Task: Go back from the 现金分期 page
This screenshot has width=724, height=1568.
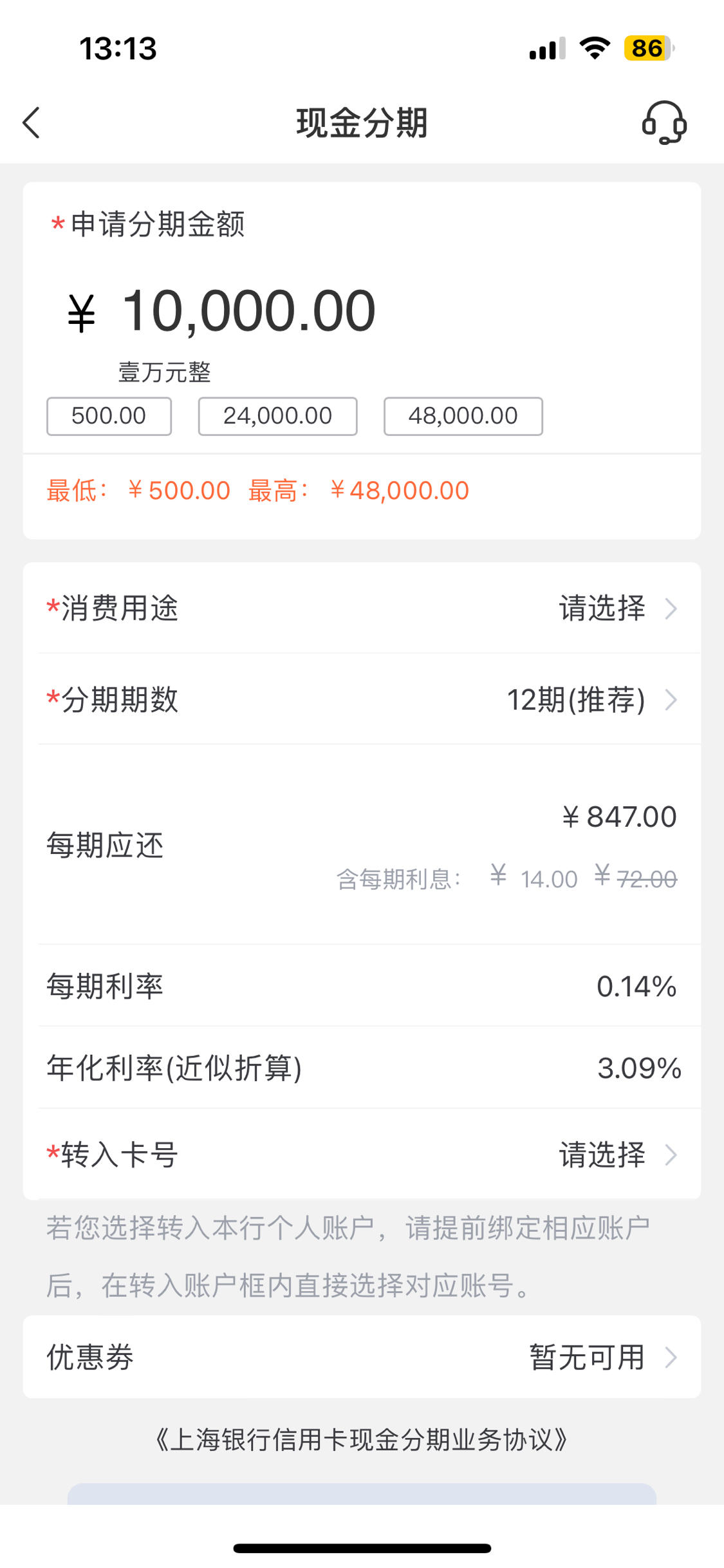Action: coord(31,122)
